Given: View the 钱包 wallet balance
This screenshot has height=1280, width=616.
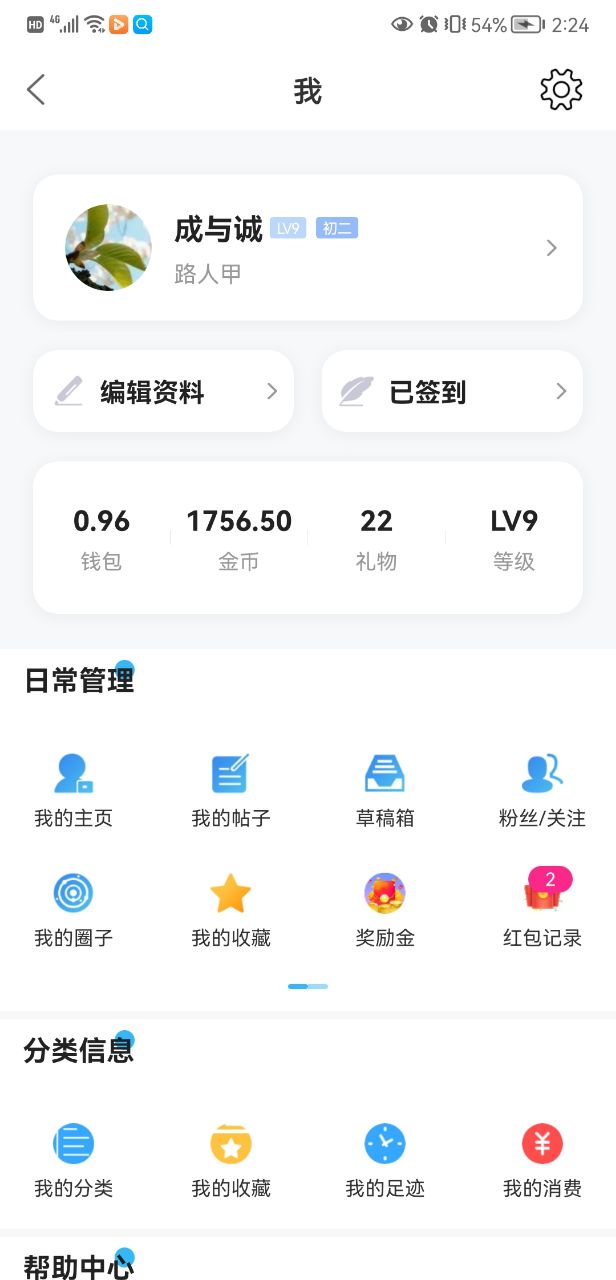Looking at the screenshot, I should coord(101,538).
